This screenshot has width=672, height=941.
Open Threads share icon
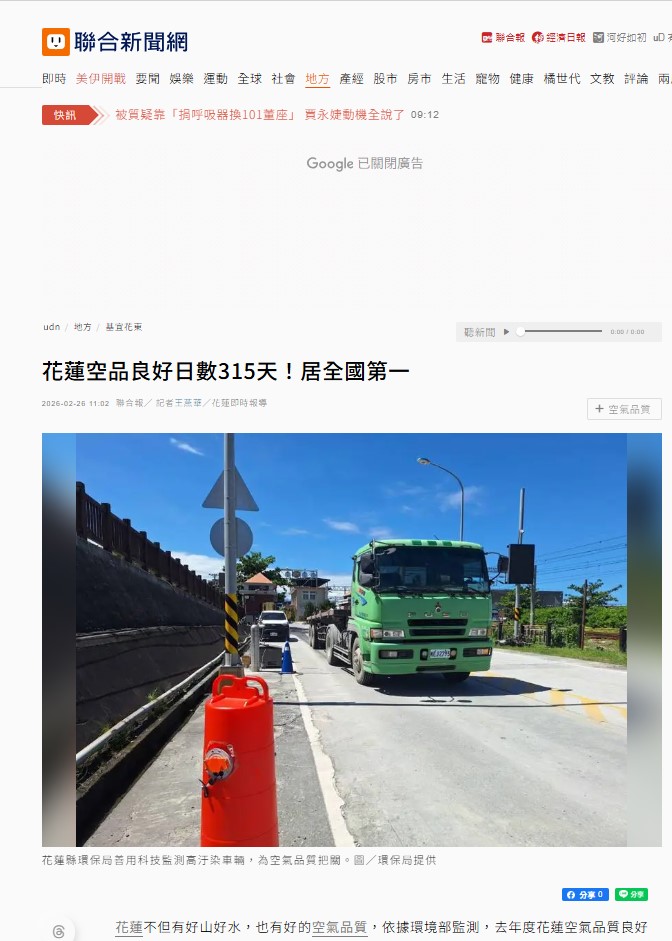(x=58, y=931)
